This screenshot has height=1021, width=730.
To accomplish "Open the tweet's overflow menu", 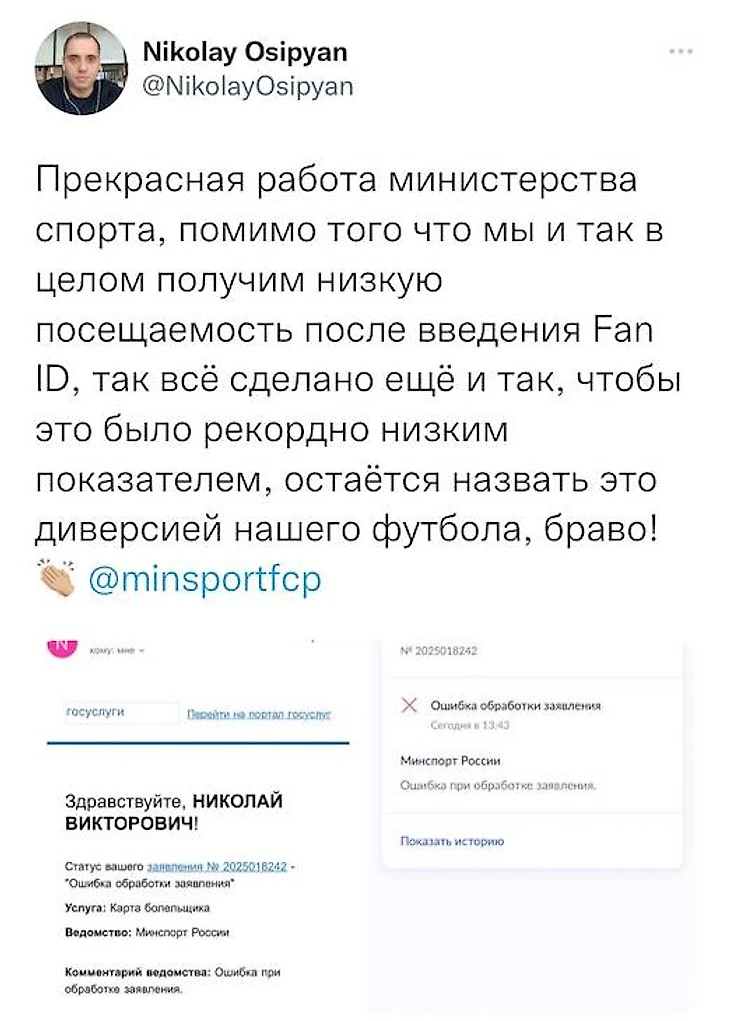I will [682, 50].
